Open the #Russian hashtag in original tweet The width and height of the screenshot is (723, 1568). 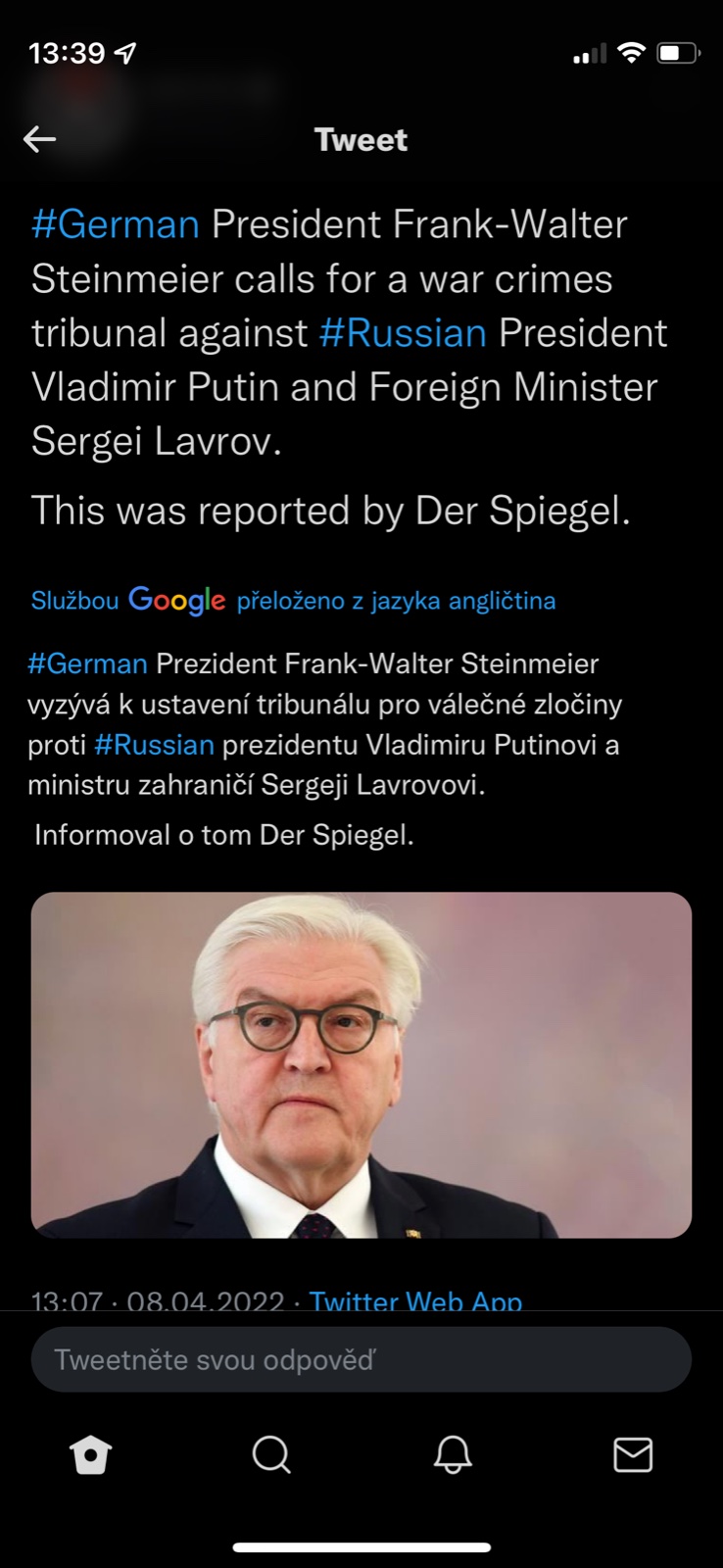click(x=403, y=333)
